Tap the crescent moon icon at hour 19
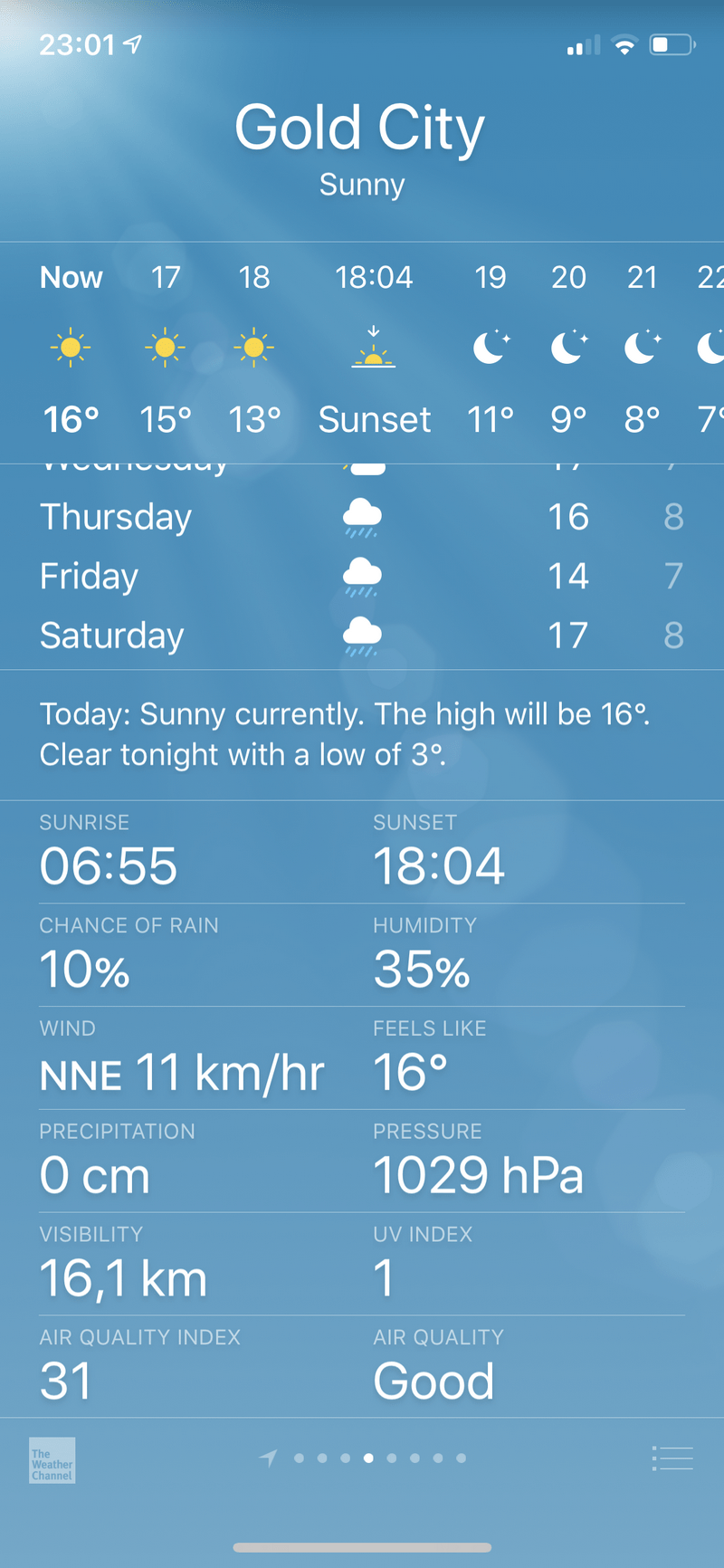This screenshot has height=1568, width=724. point(490,347)
